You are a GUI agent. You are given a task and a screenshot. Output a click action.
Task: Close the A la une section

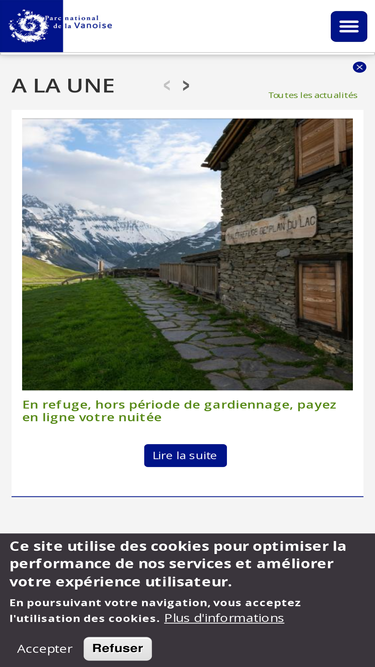359,67
